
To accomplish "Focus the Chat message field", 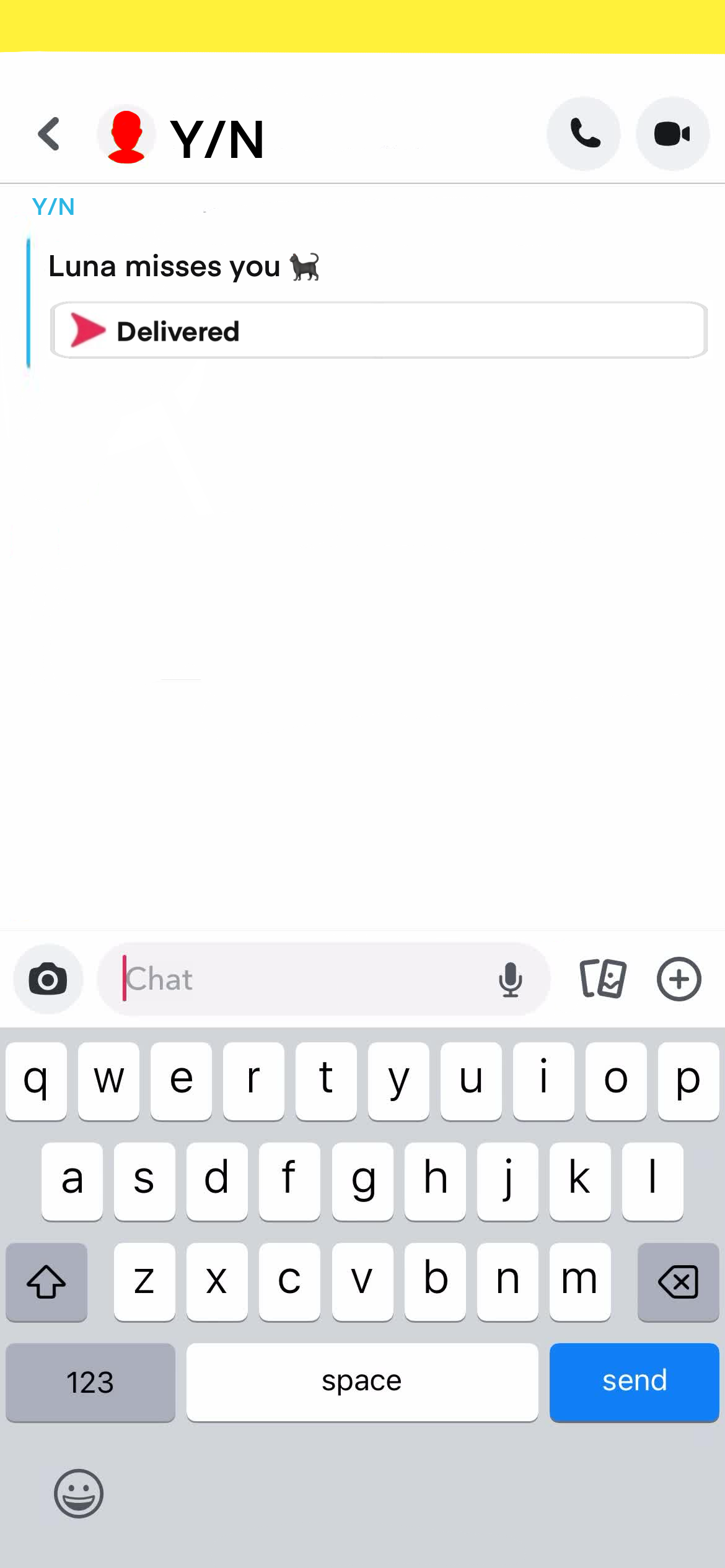I will [x=297, y=979].
